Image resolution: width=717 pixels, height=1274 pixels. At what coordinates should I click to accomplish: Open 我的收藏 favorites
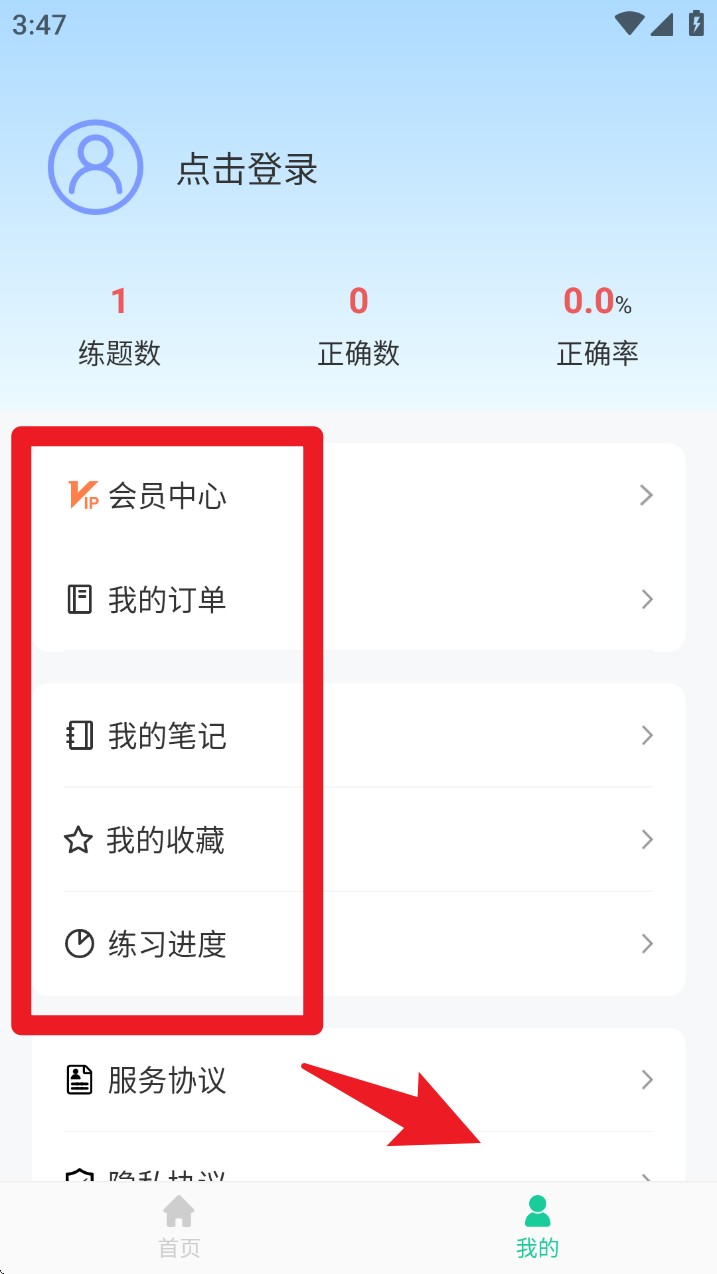click(359, 840)
